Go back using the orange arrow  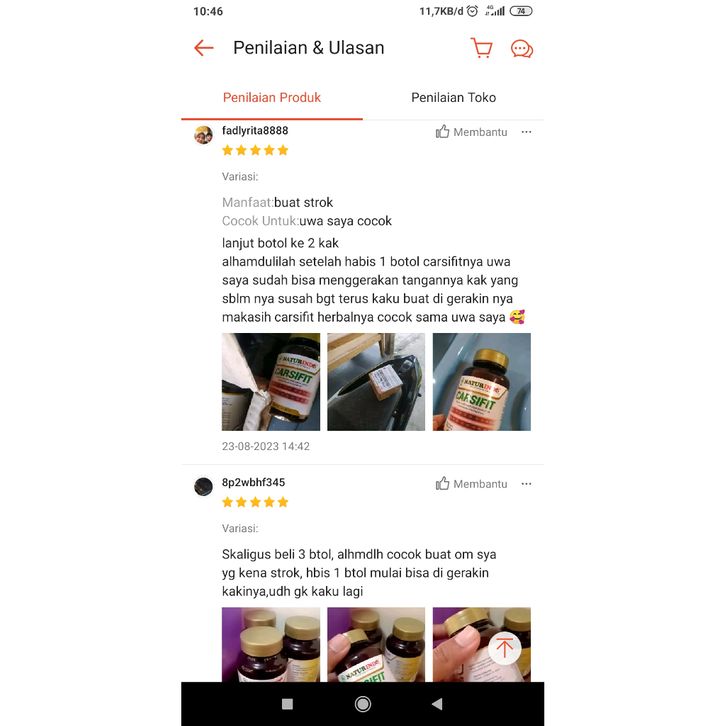204,48
